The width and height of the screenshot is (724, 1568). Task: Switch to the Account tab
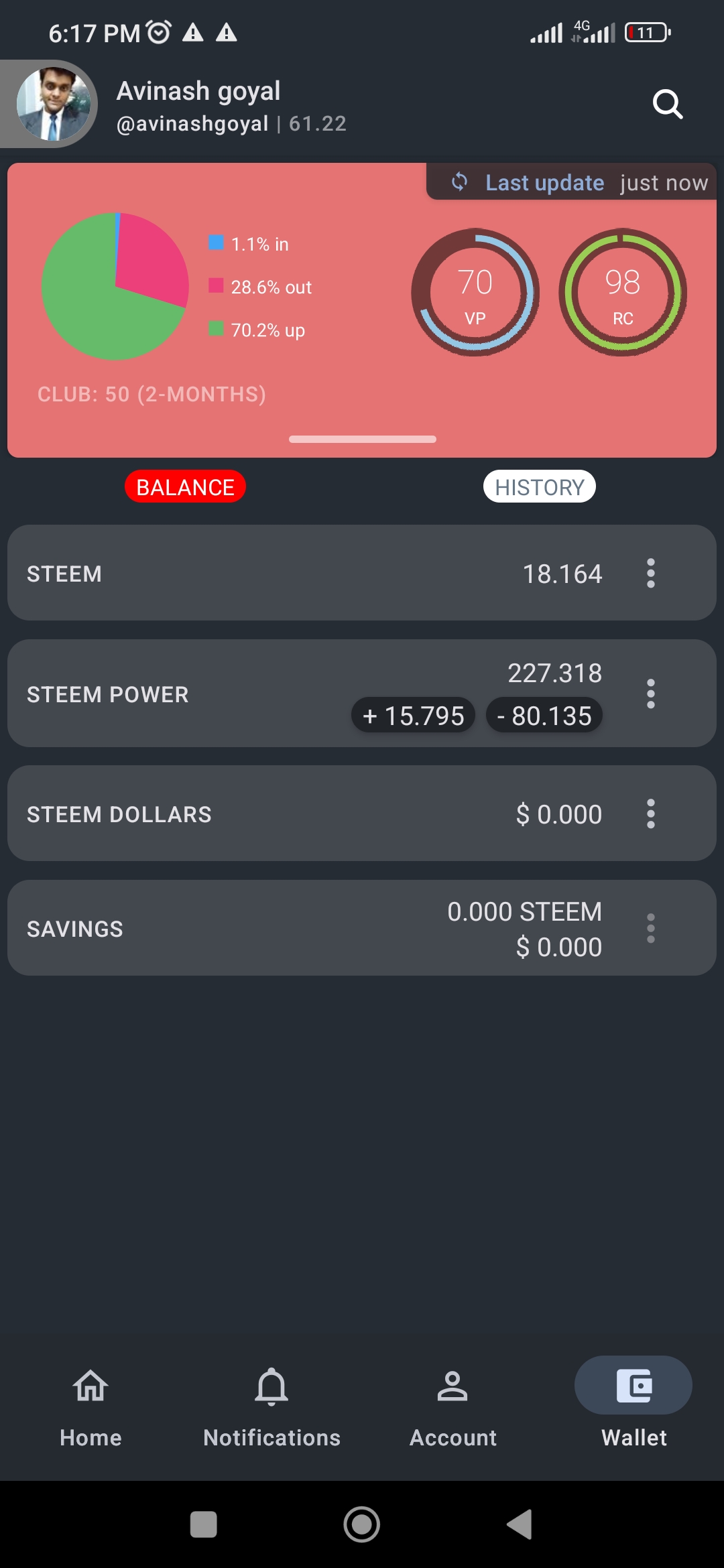click(452, 1404)
